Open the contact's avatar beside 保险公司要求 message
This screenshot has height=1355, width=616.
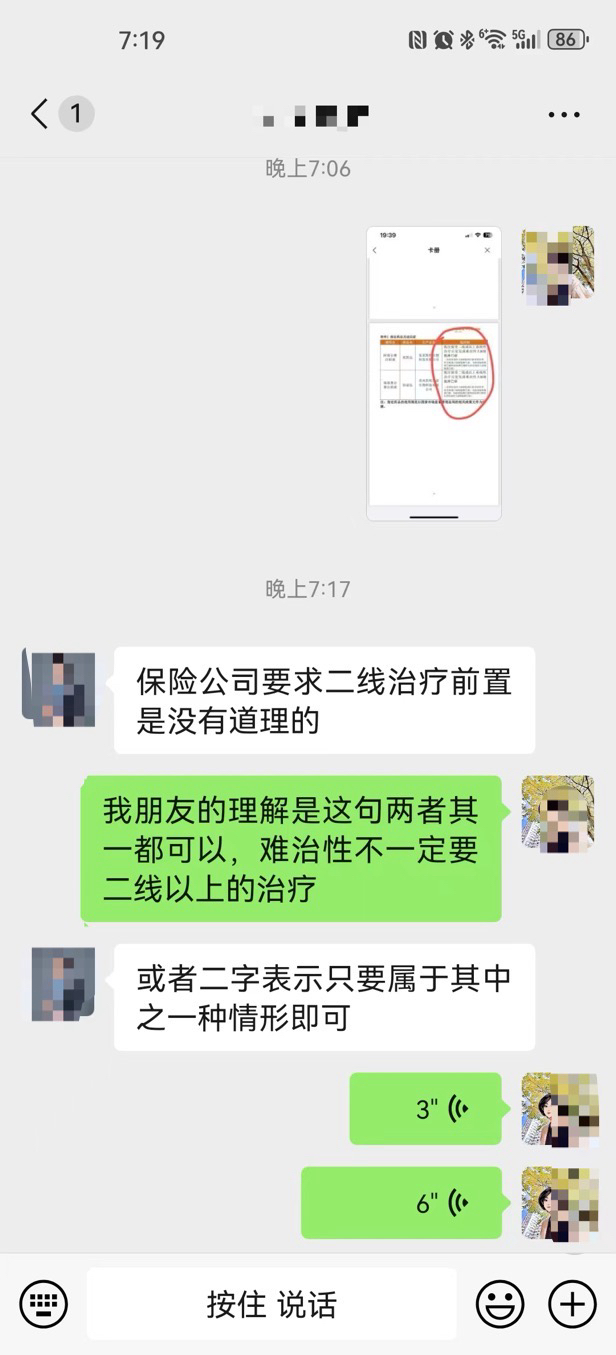click(60, 688)
